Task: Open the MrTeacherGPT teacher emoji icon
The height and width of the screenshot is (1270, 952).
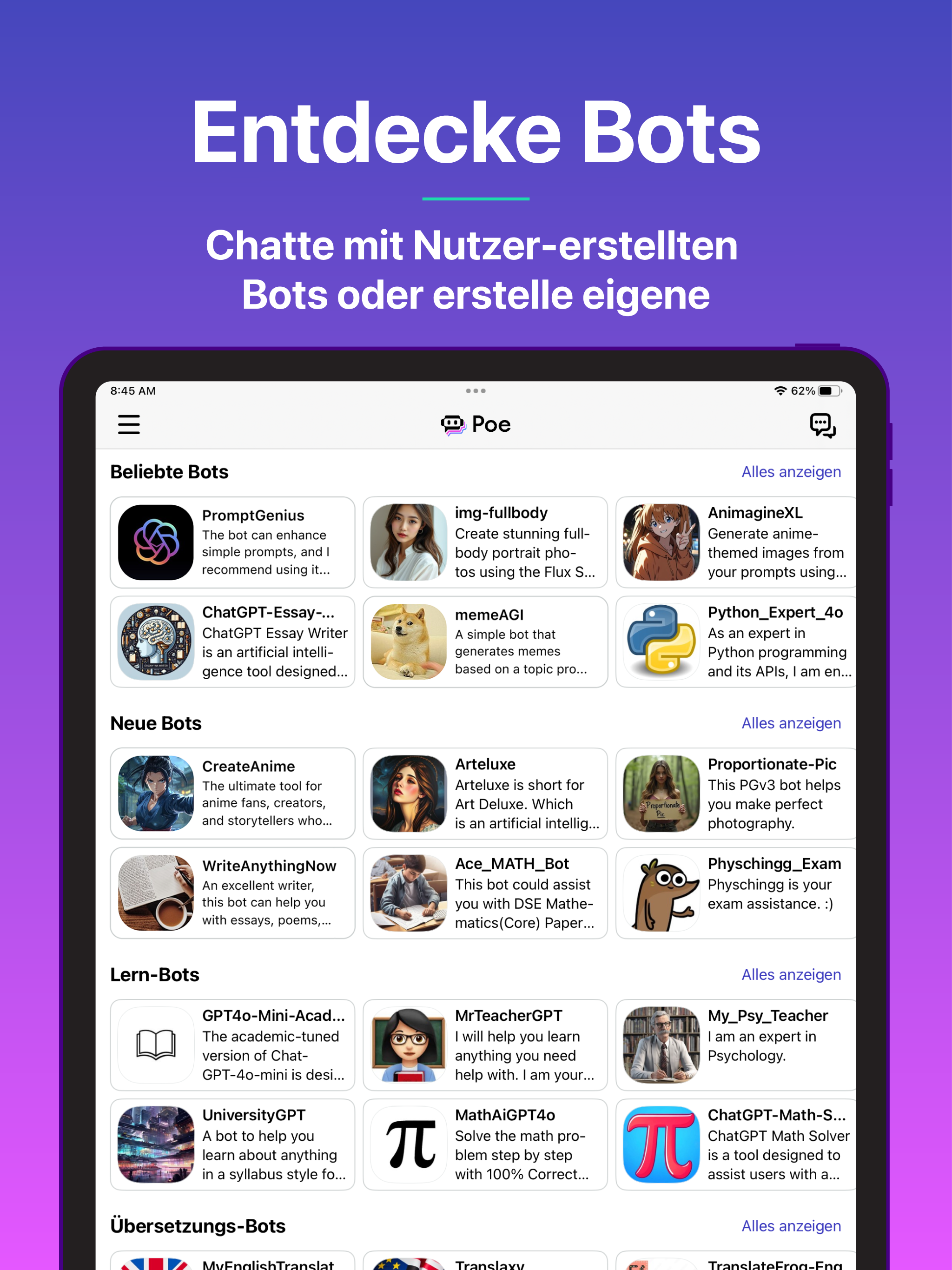Action: tap(408, 1045)
